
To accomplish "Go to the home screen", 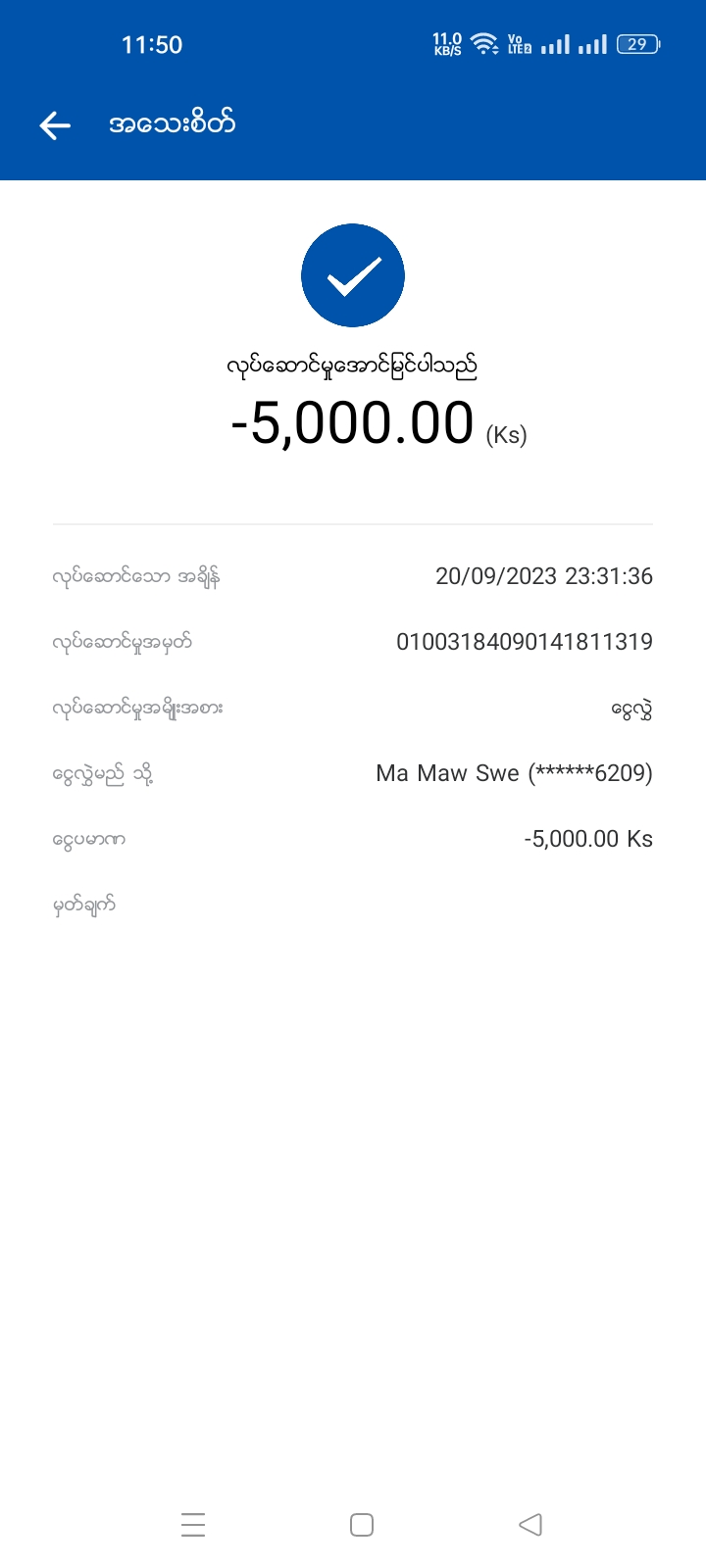I will pyautogui.click(x=362, y=1525).
